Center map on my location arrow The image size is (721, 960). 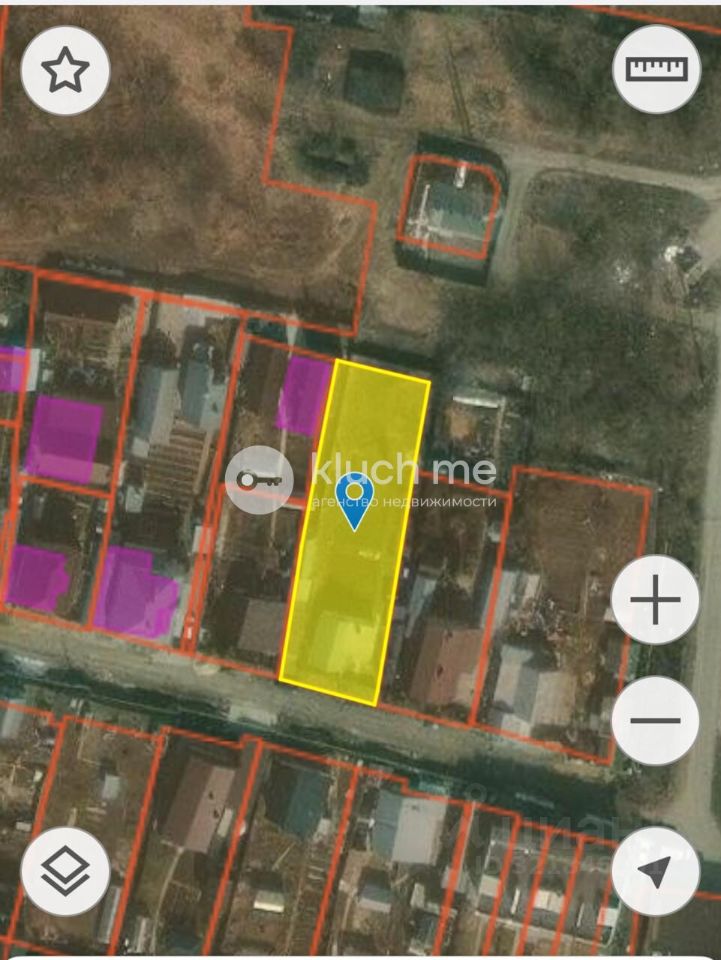(655, 870)
